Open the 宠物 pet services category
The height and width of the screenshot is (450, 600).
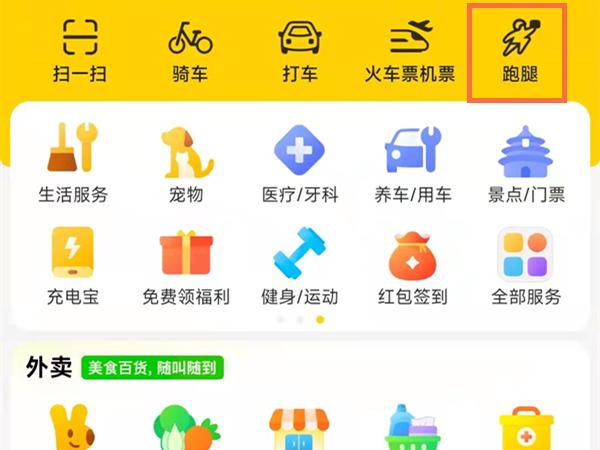[x=186, y=164]
